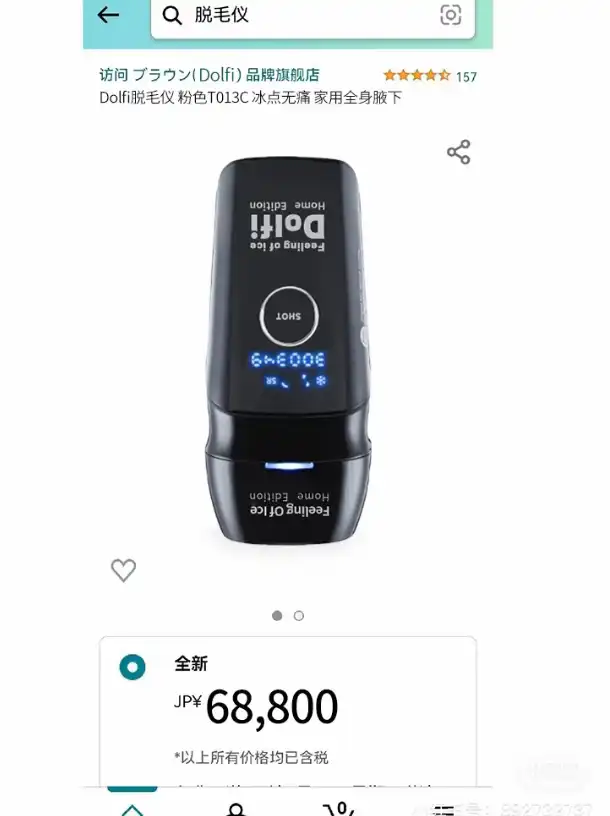Image resolution: width=610 pixels, height=816 pixels.
Task: Jump to the second product image dot
Action: click(x=299, y=616)
